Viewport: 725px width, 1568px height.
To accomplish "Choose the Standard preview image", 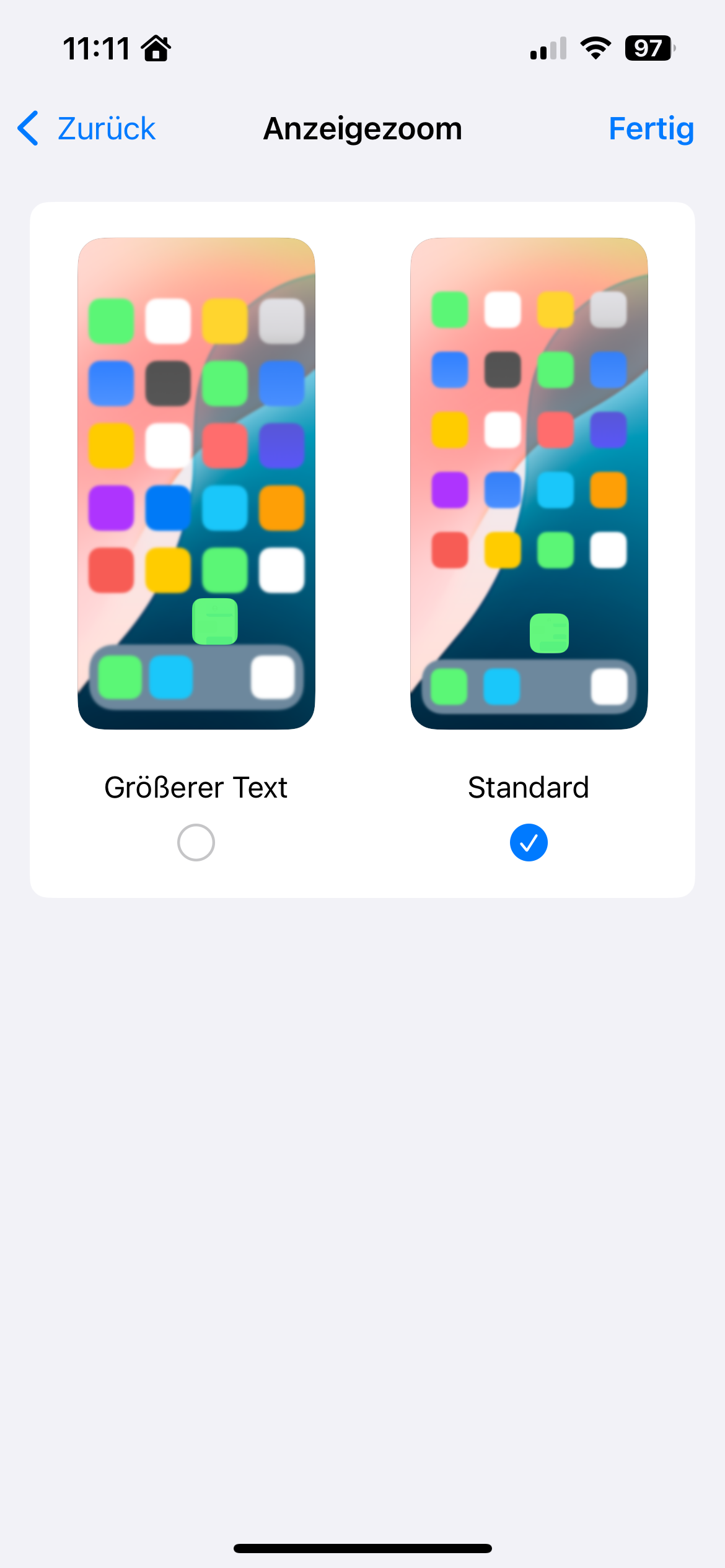I will pyautogui.click(x=529, y=483).
